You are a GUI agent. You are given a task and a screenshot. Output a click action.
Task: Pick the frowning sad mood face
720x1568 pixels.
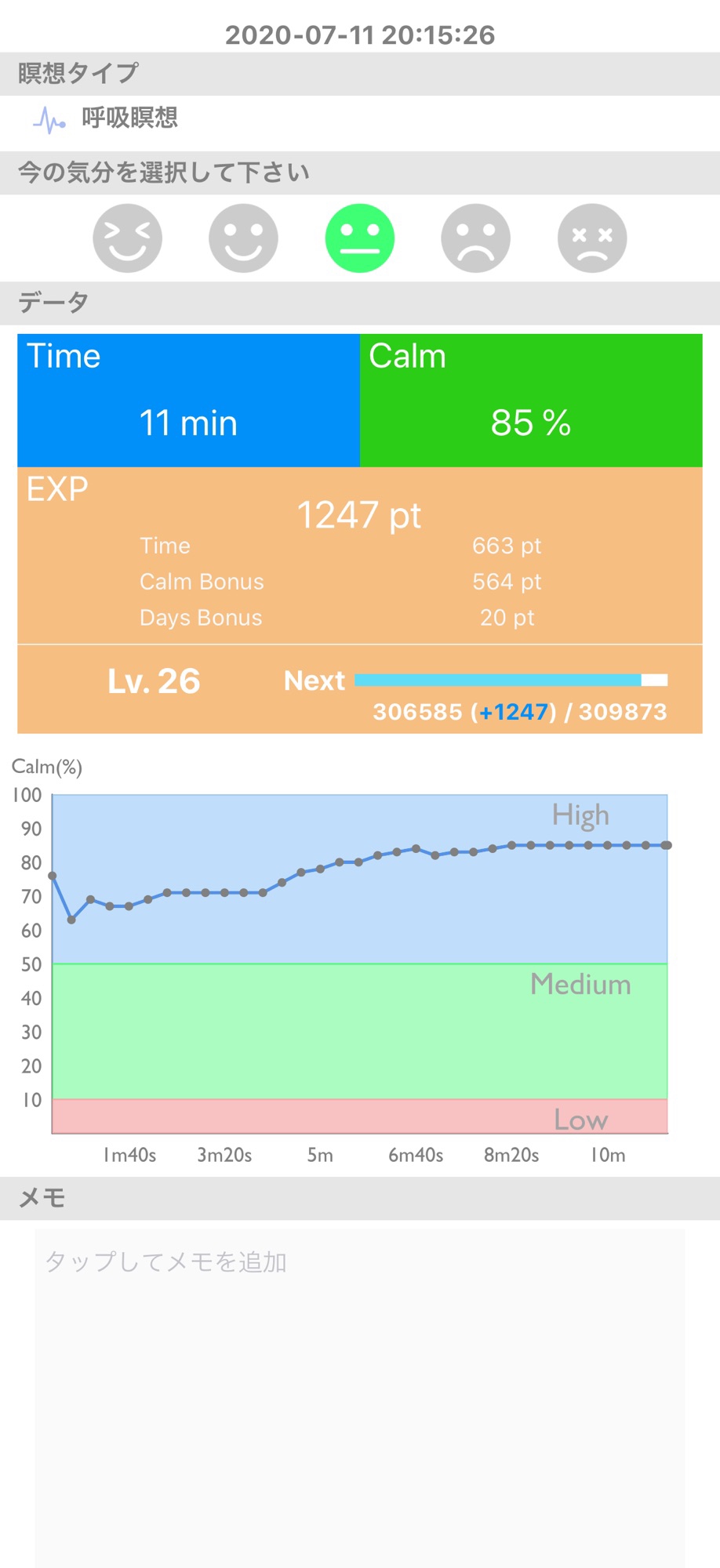click(x=476, y=238)
